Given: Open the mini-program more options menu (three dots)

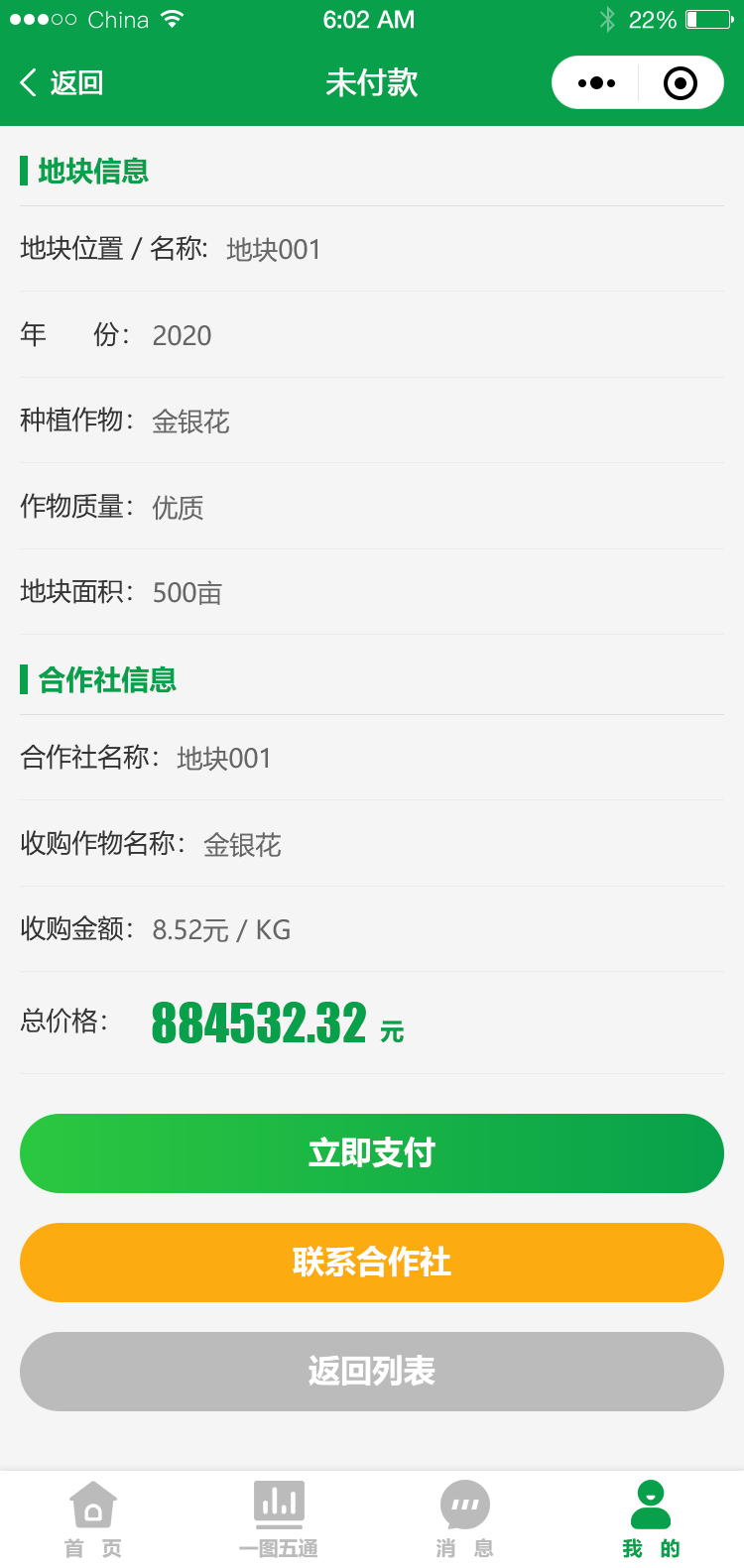Looking at the screenshot, I should click(x=595, y=83).
